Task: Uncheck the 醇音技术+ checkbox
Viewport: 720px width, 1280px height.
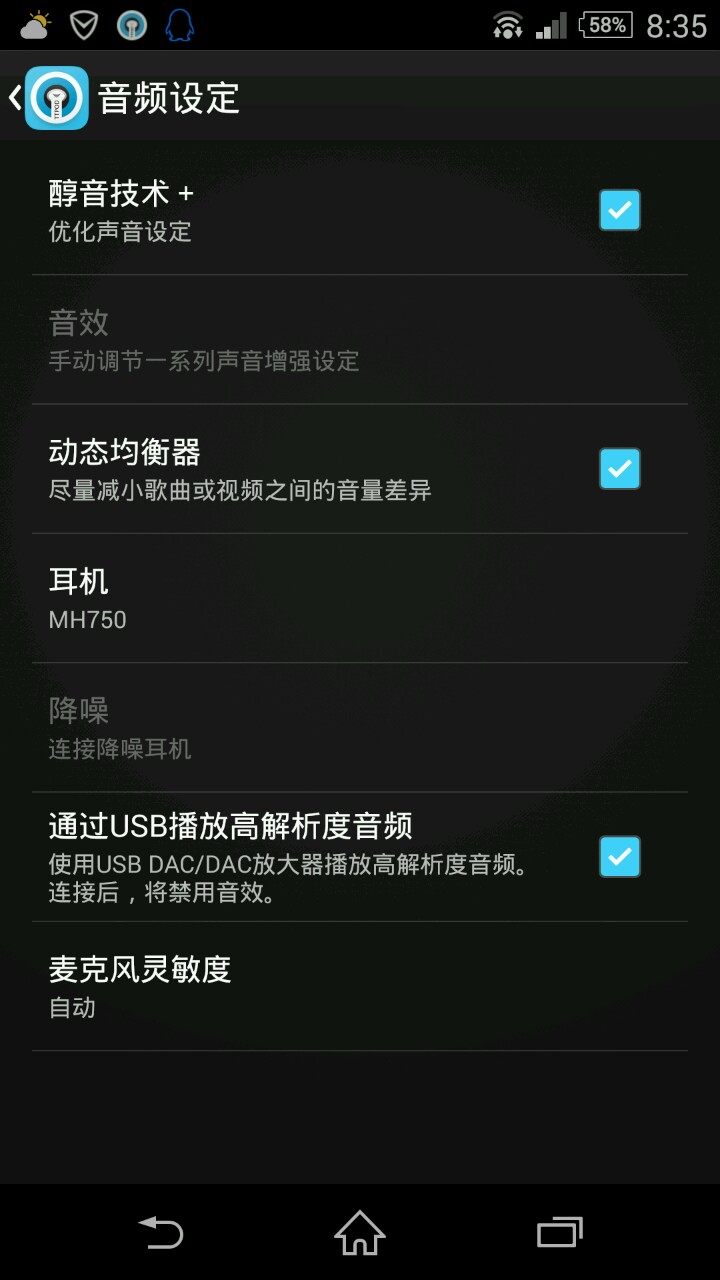Action: (x=619, y=210)
